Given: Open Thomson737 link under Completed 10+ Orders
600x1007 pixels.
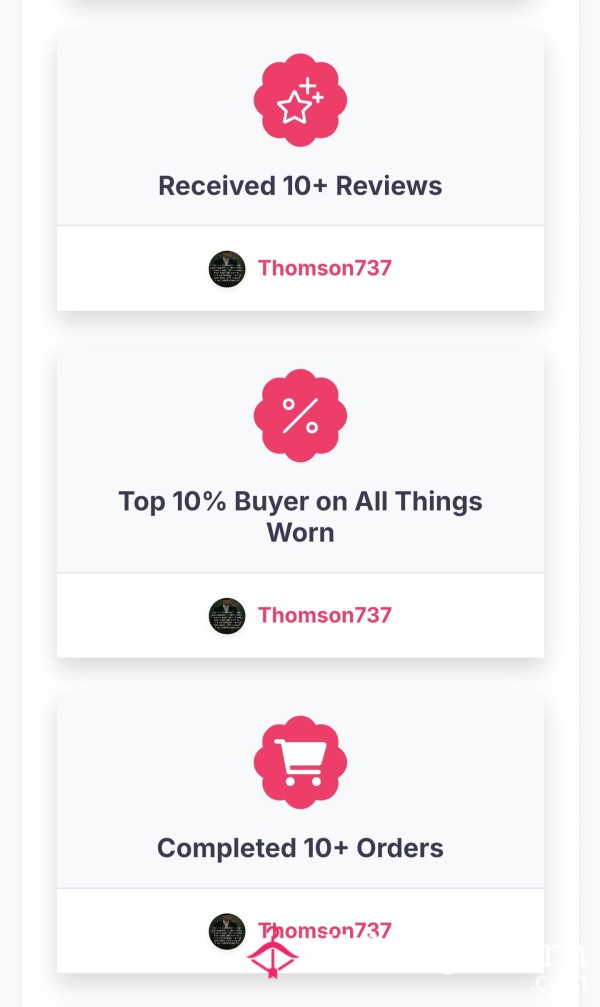Looking at the screenshot, I should (324, 930).
